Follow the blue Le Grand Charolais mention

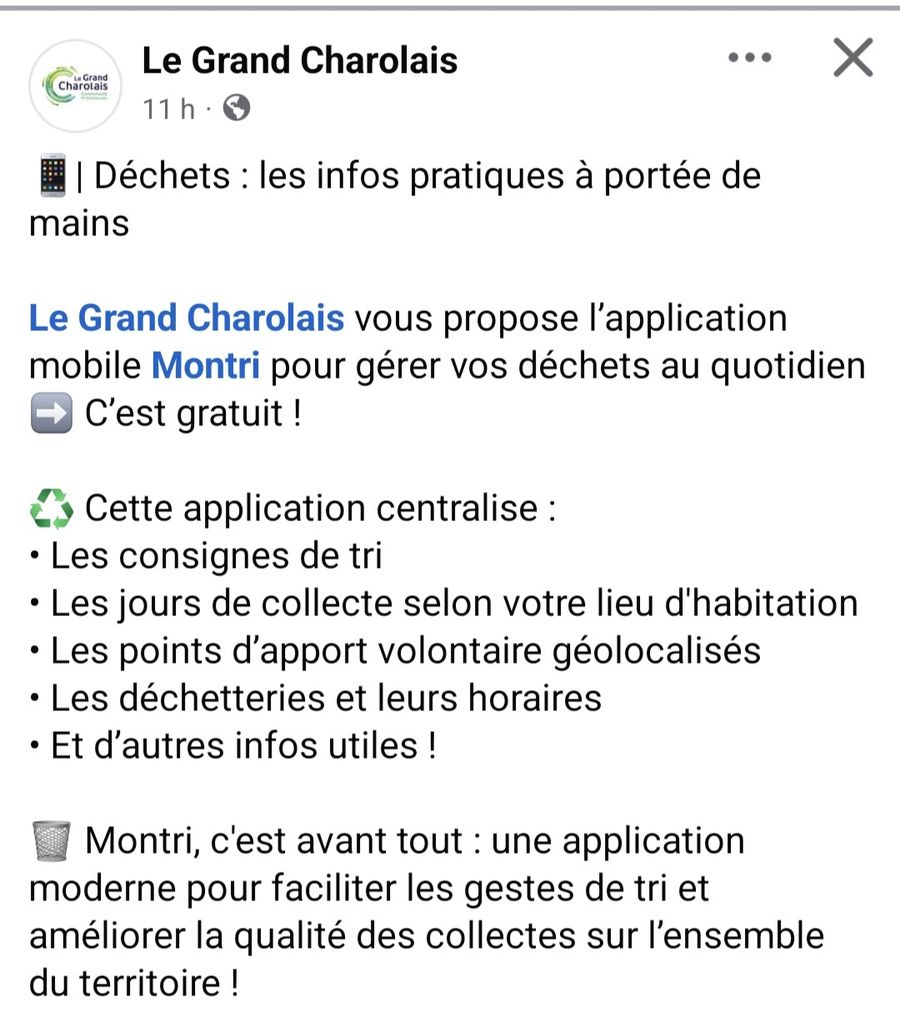(x=187, y=319)
